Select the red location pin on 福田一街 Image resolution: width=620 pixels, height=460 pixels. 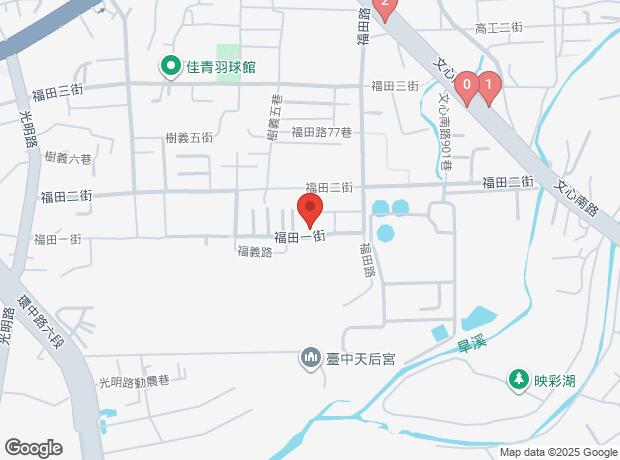[x=310, y=211]
